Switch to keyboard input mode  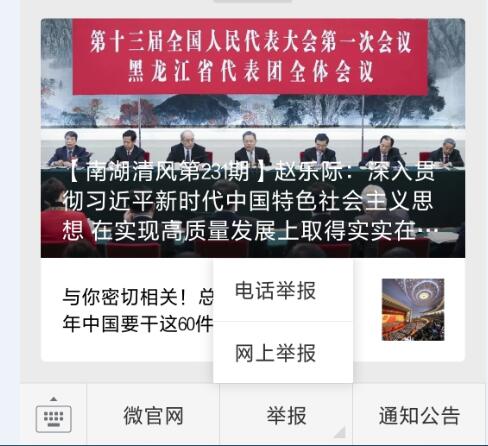53,415
